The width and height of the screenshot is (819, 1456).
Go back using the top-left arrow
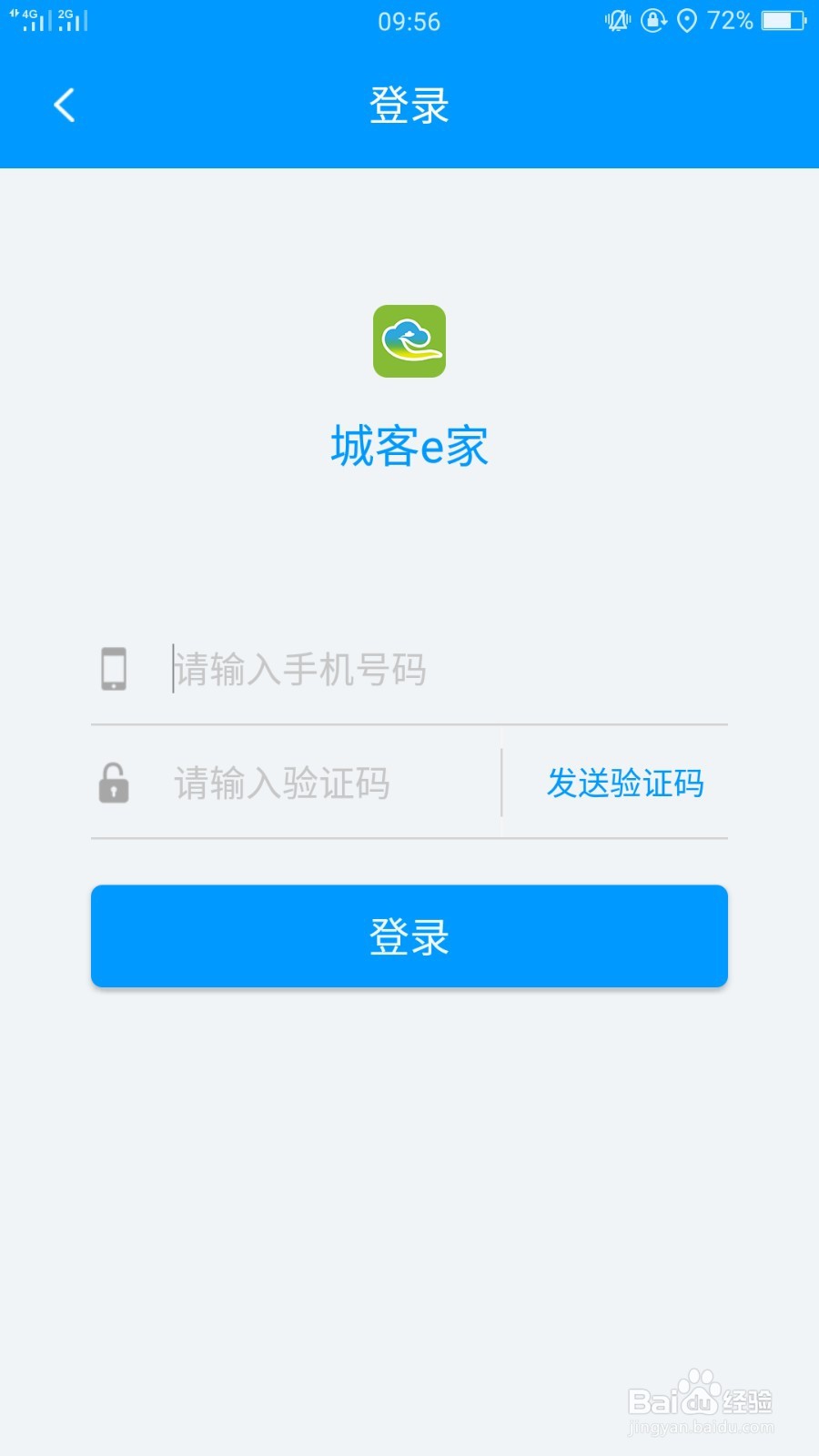(x=64, y=106)
